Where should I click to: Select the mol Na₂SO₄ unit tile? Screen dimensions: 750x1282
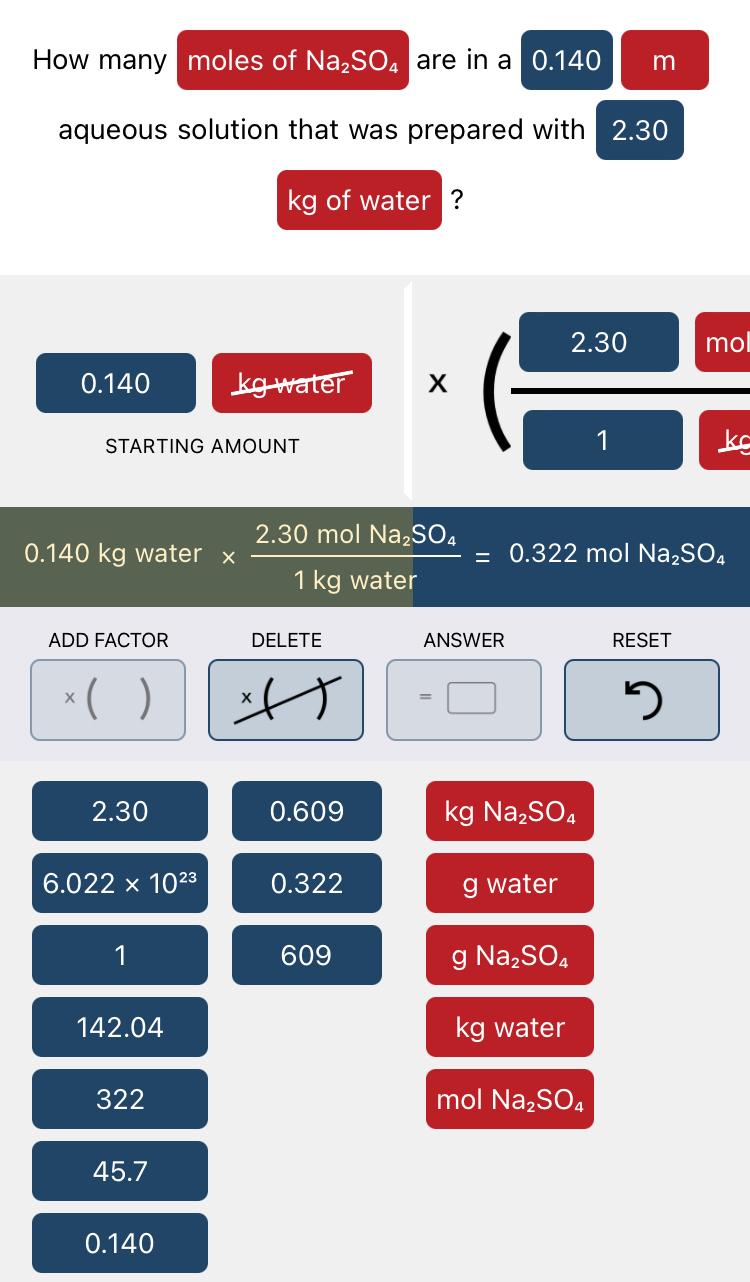click(509, 1099)
